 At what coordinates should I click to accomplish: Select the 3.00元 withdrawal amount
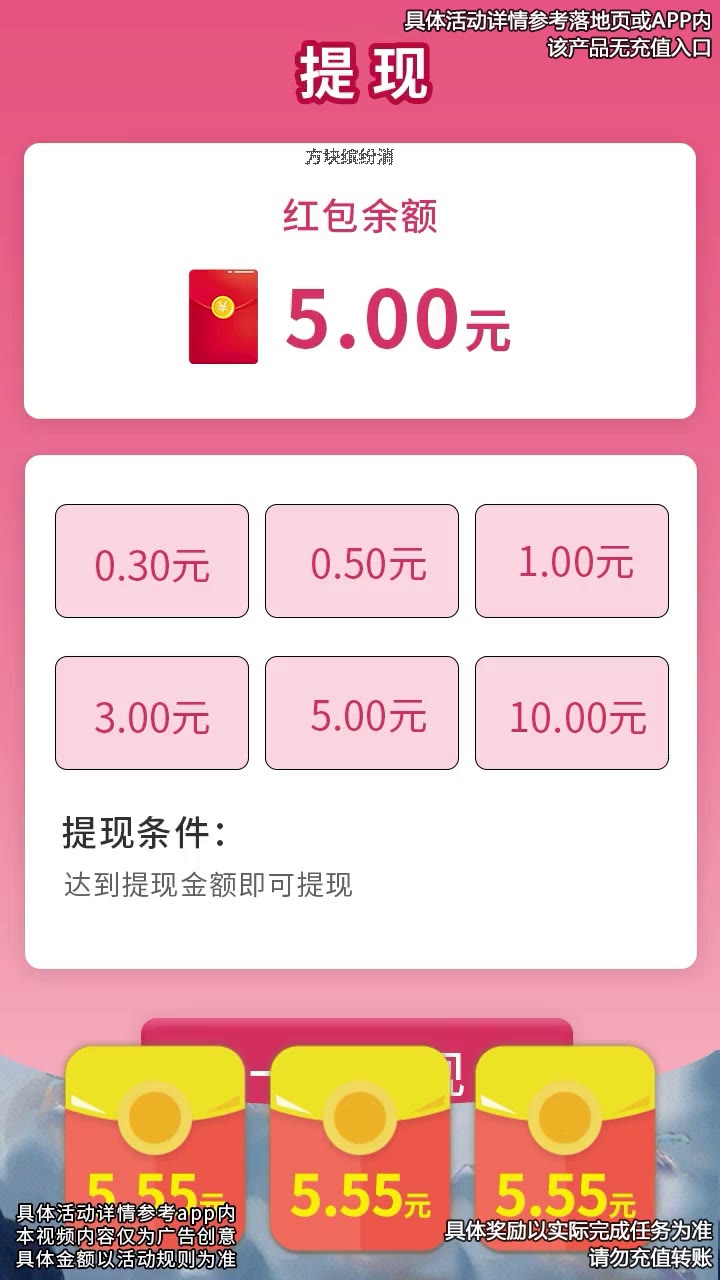coord(152,713)
